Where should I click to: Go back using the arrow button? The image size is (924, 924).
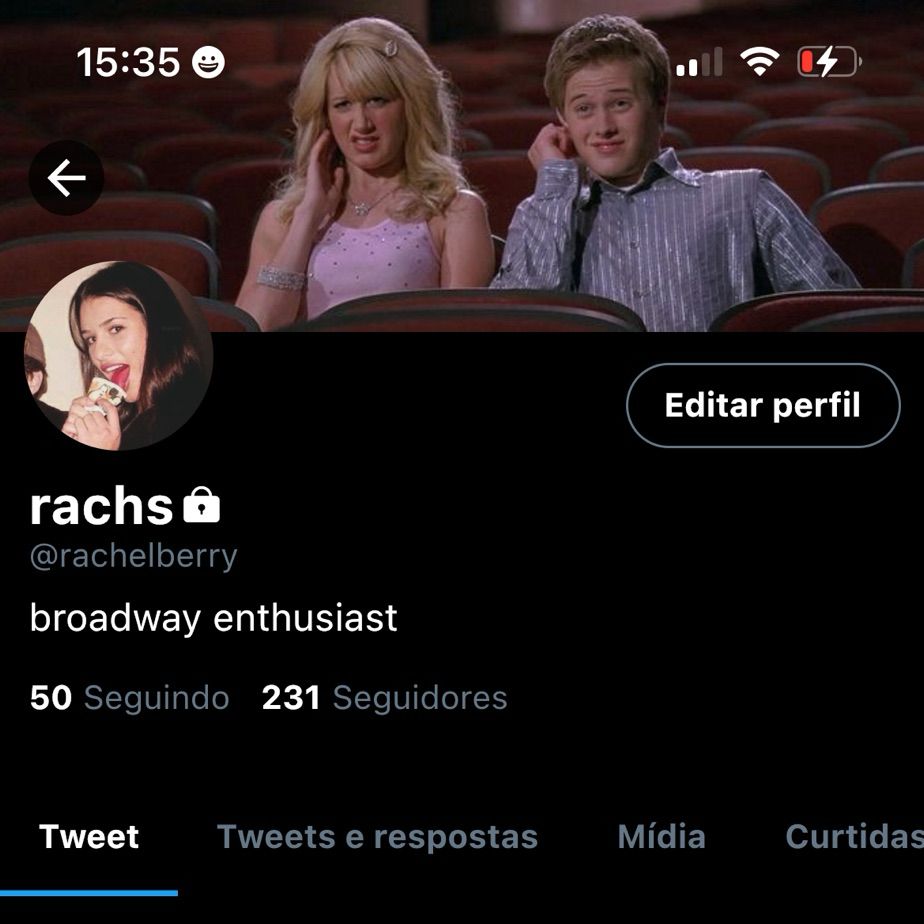pos(66,177)
